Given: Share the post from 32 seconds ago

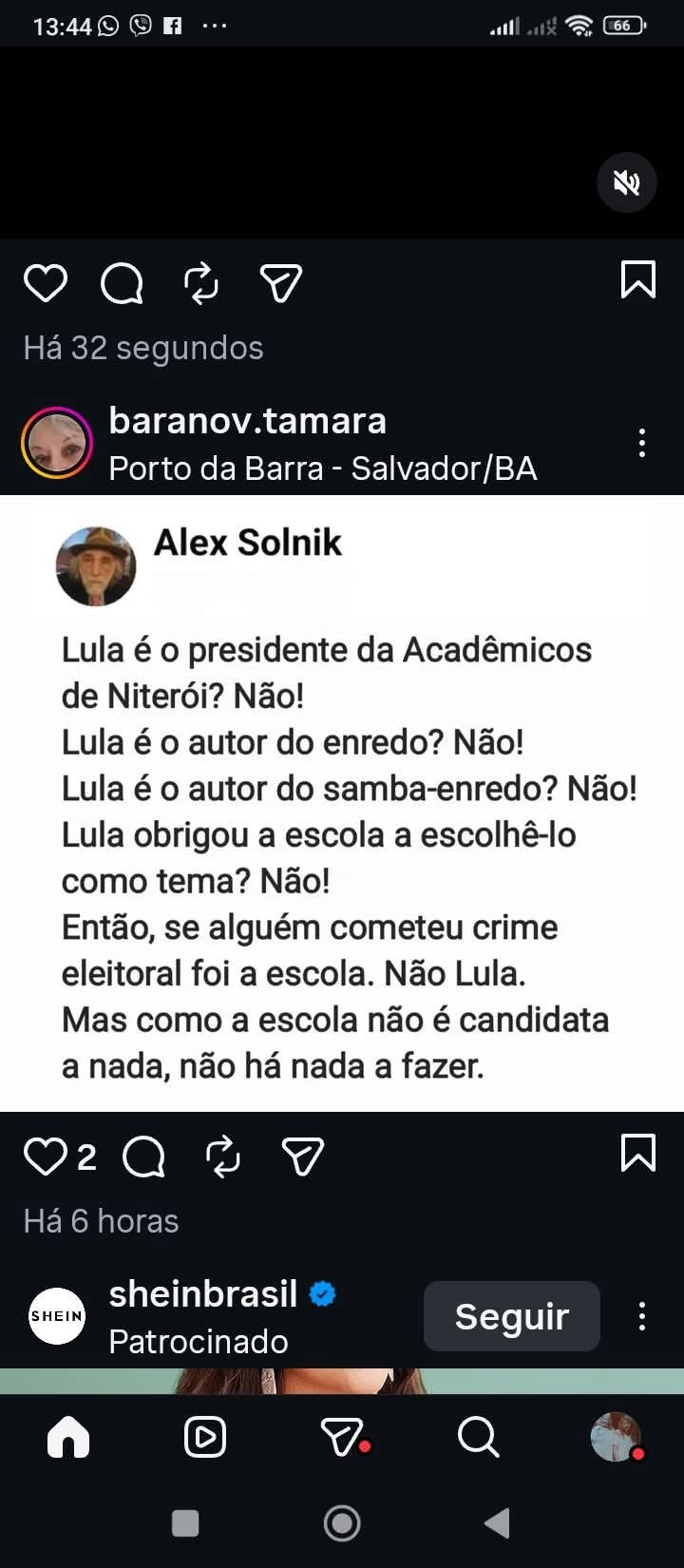Looking at the screenshot, I should tap(280, 283).
